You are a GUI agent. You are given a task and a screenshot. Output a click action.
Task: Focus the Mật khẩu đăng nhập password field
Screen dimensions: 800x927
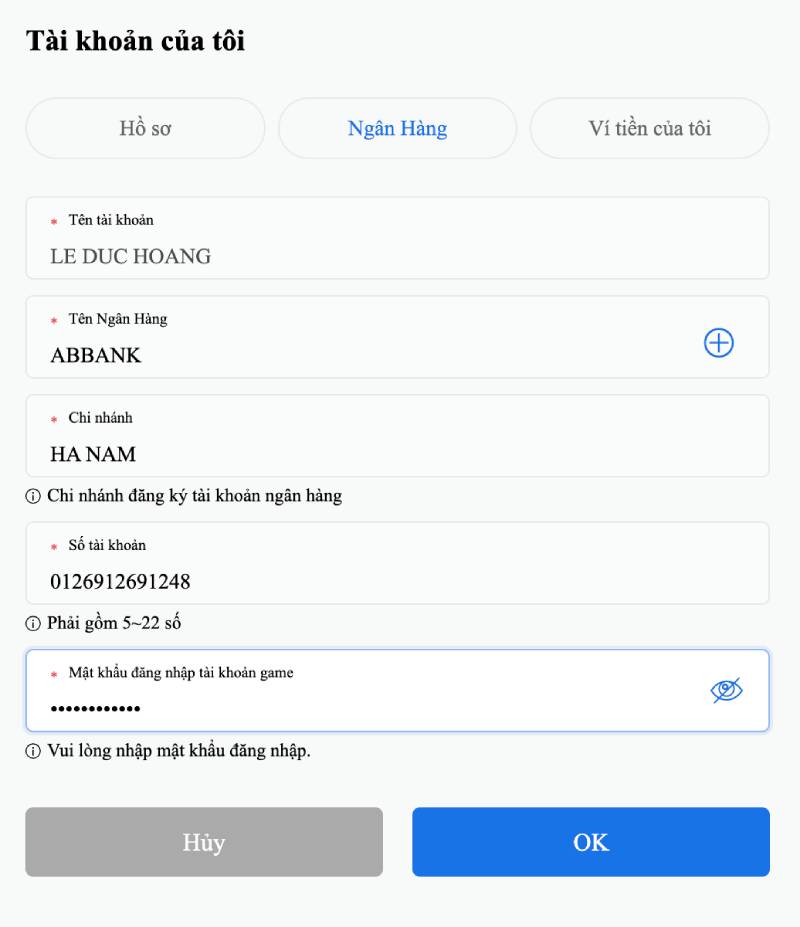[x=360, y=707]
